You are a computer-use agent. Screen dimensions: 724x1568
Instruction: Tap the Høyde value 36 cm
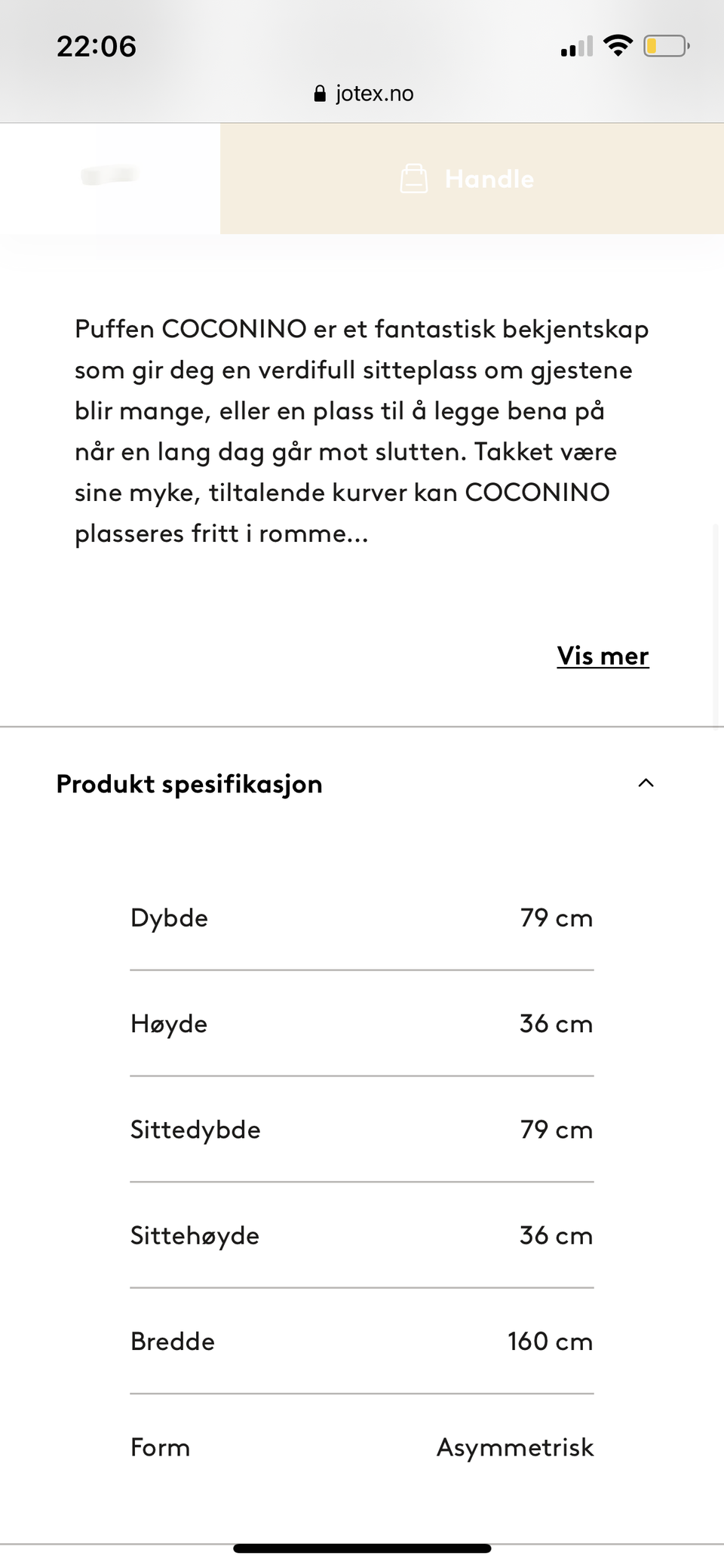point(557,1024)
